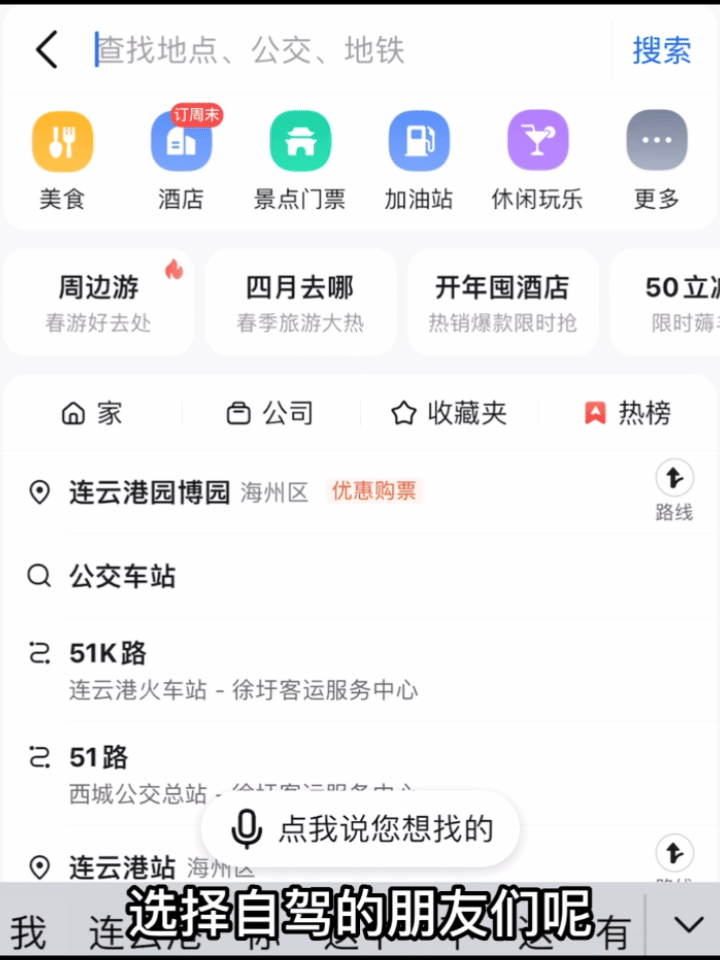Open the 酒店 category
This screenshot has height=960, width=720.
point(181,160)
